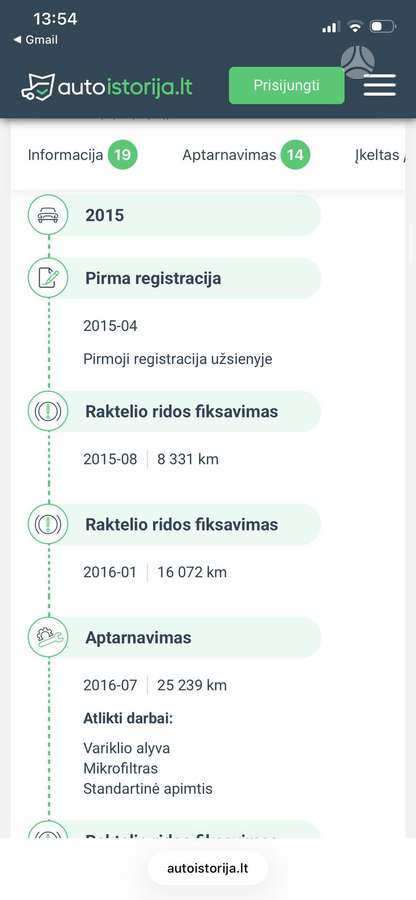Screen dimensions: 416x900
Task: Tap the Prisijungti login button
Action: (x=286, y=86)
